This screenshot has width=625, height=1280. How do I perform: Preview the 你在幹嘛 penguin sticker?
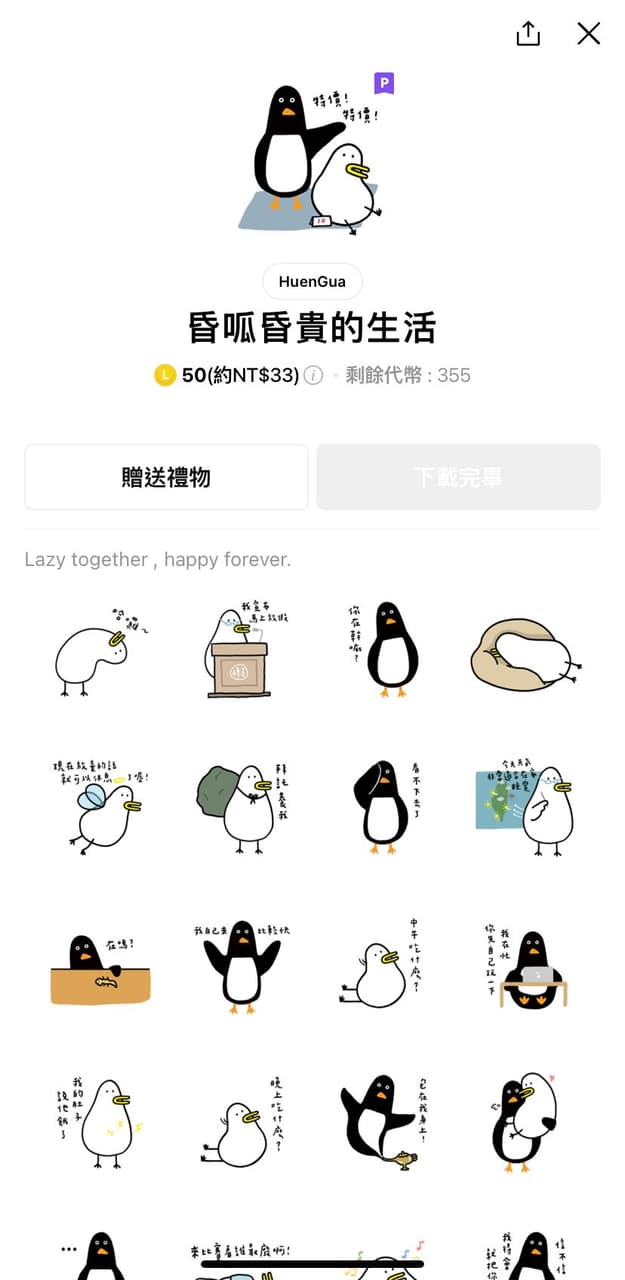383,650
